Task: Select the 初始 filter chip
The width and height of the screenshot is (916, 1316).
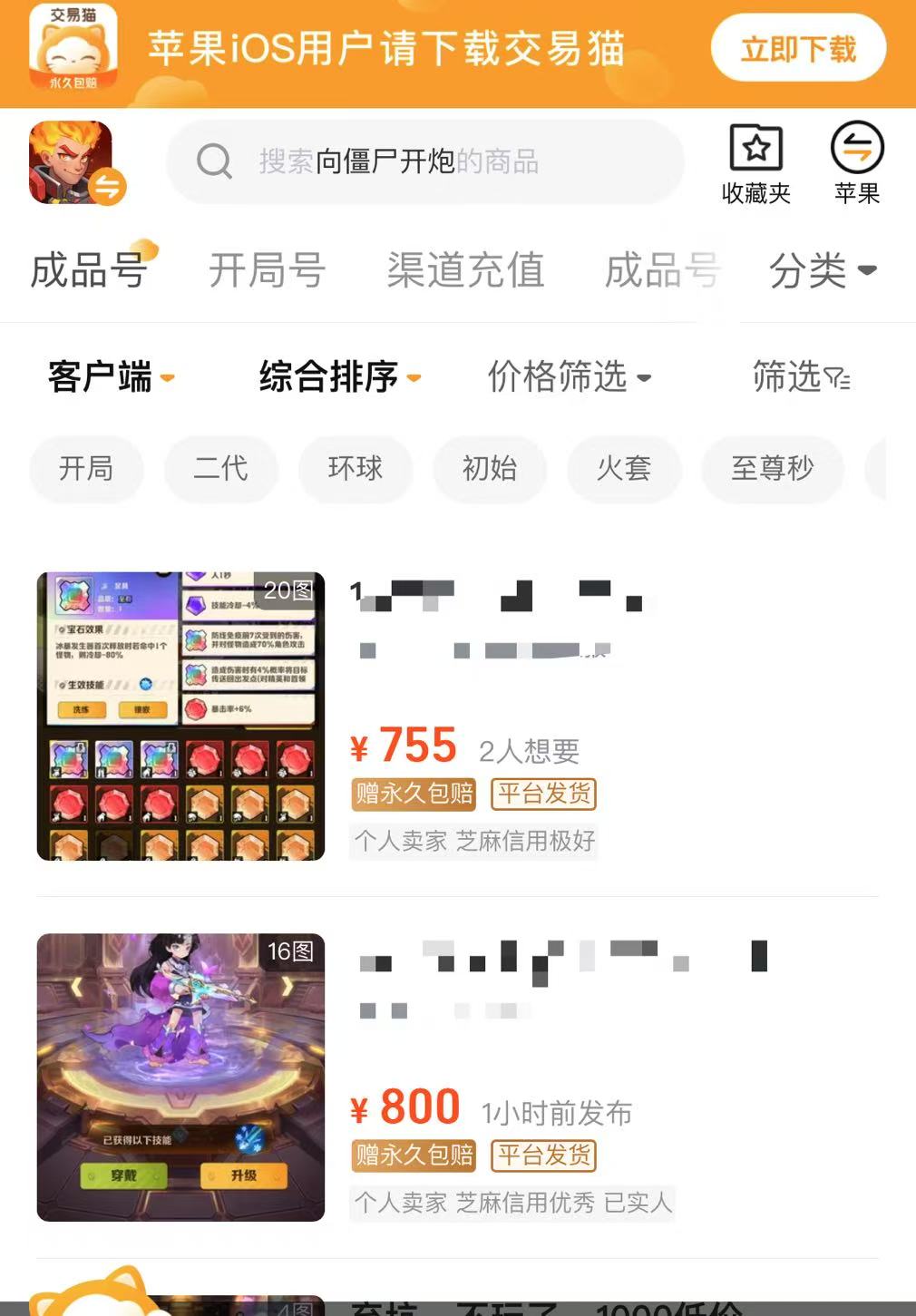Action: (x=489, y=468)
